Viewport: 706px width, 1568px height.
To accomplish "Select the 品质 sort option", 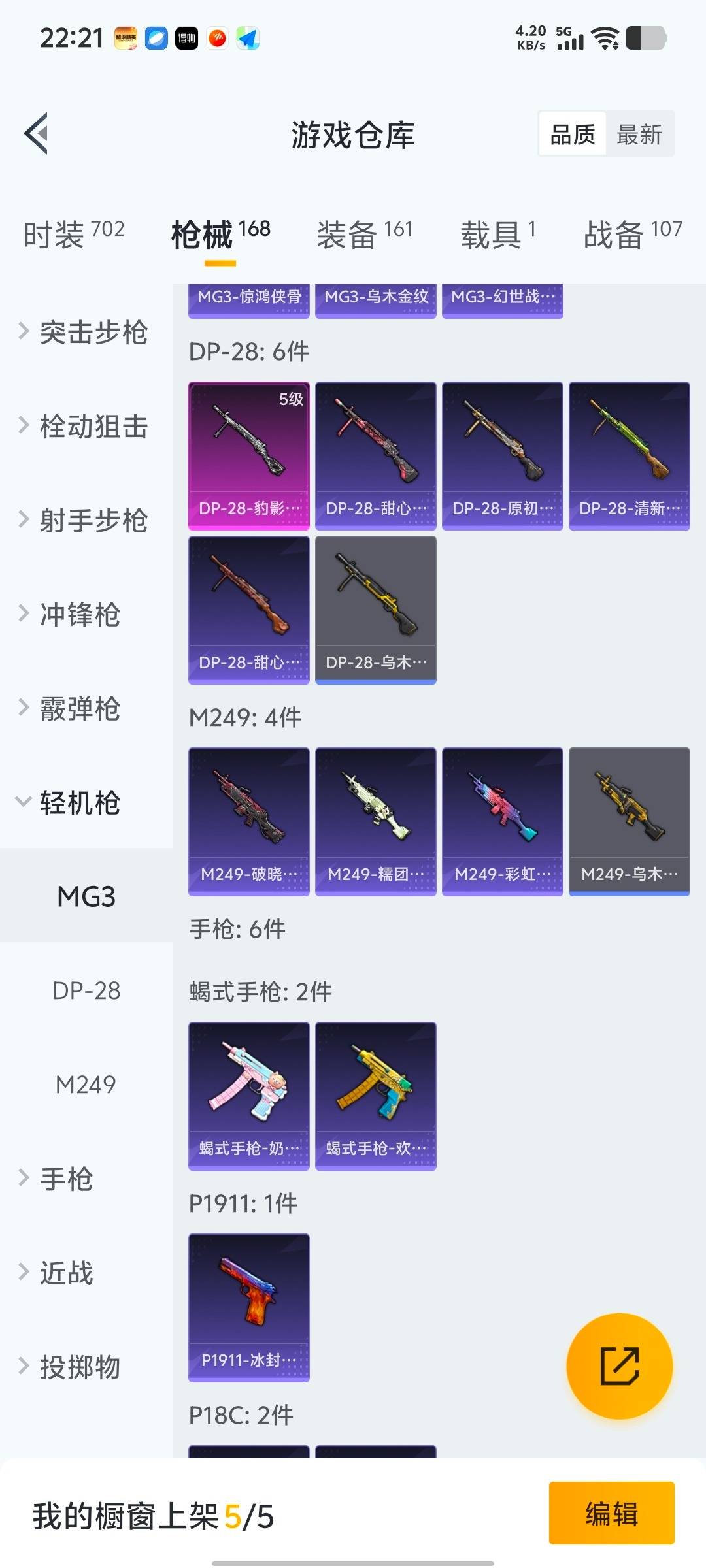I will [x=573, y=135].
